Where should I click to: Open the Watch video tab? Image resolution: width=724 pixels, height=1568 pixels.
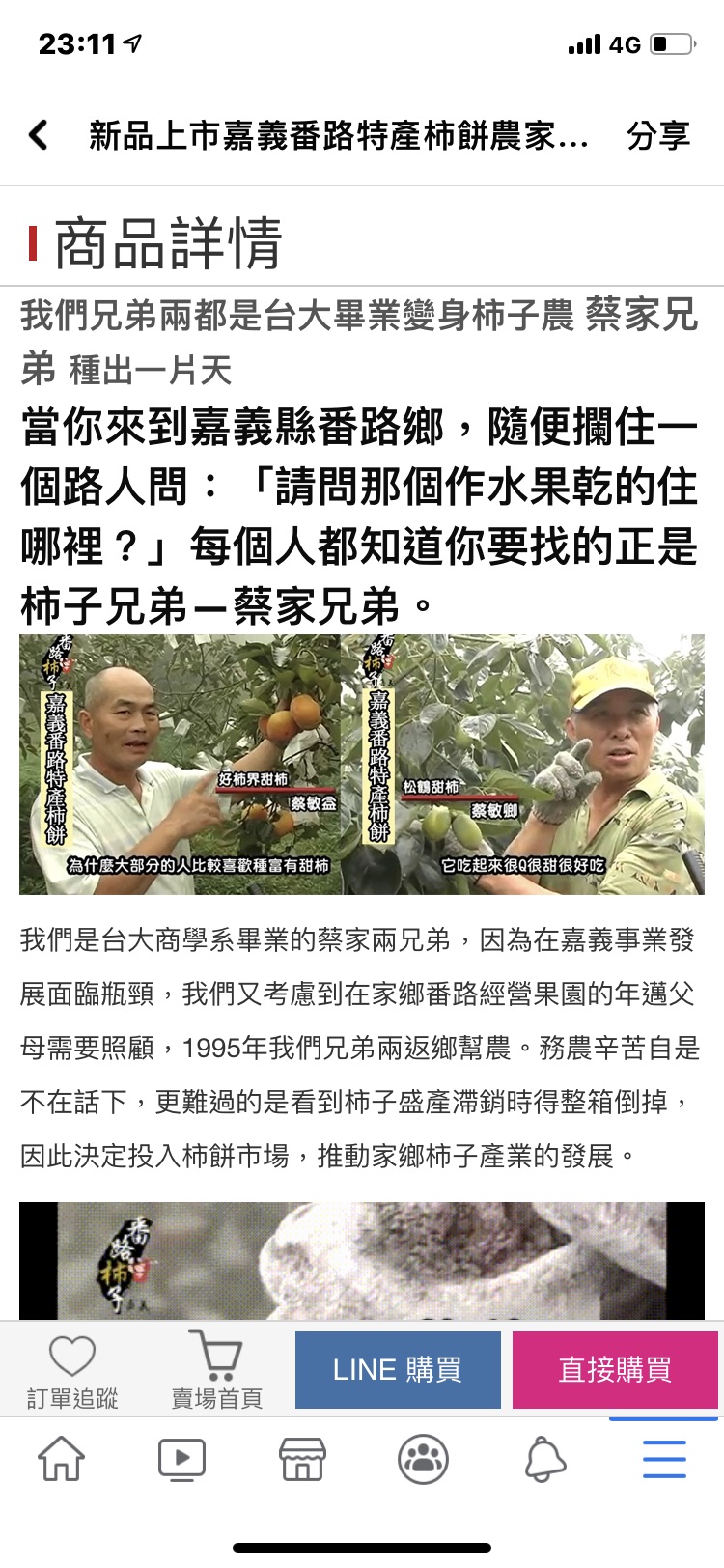tap(181, 1459)
